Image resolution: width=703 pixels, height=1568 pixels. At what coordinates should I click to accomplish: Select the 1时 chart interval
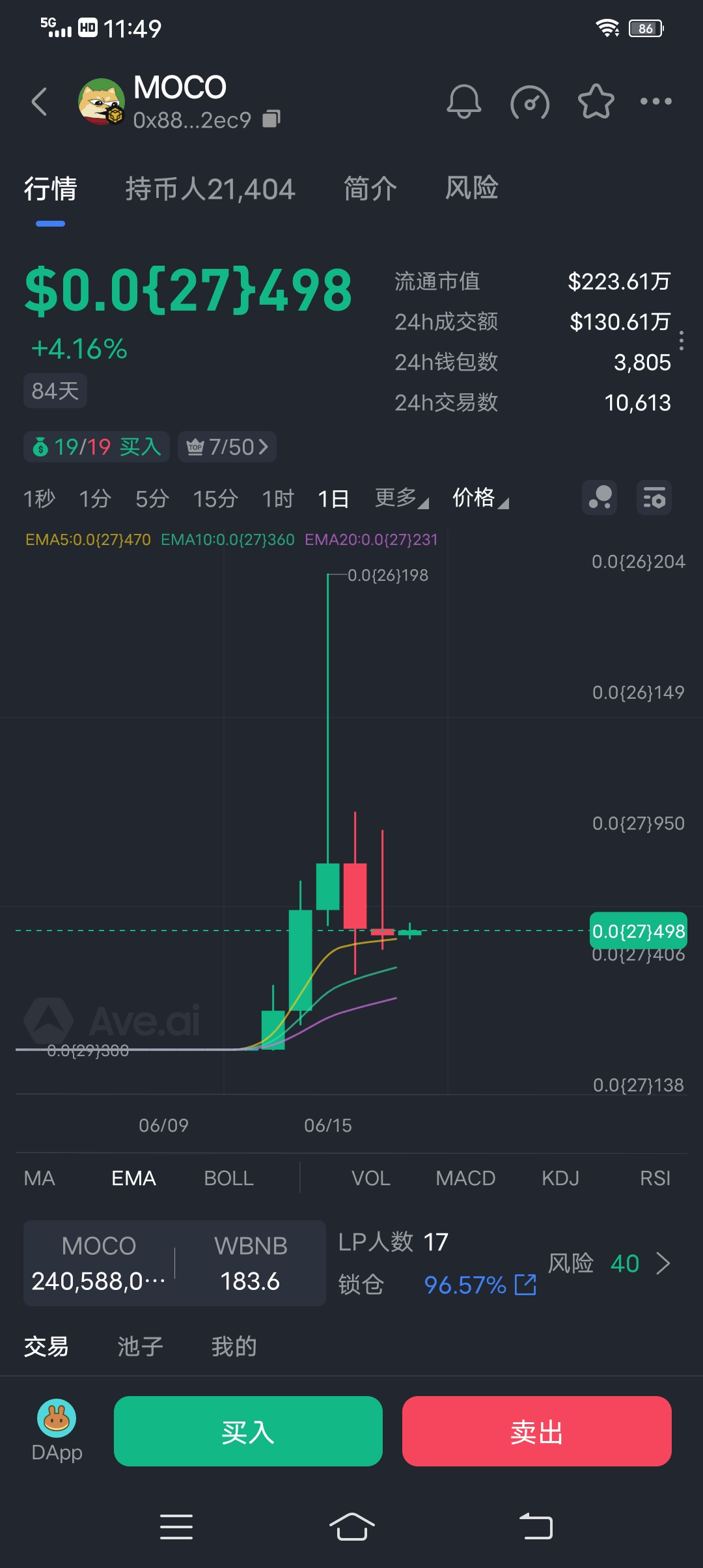(278, 499)
